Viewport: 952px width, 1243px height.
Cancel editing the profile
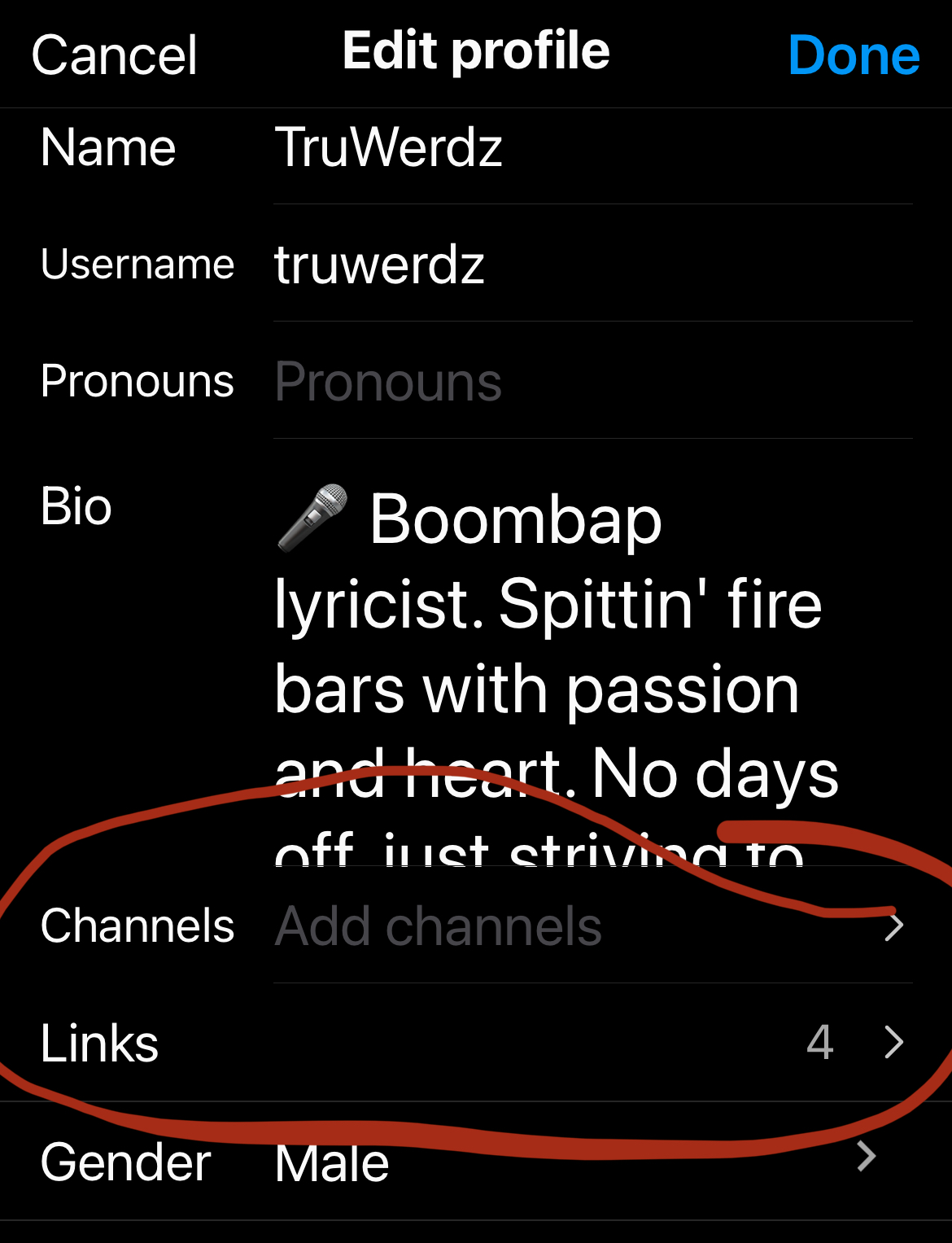click(x=114, y=55)
